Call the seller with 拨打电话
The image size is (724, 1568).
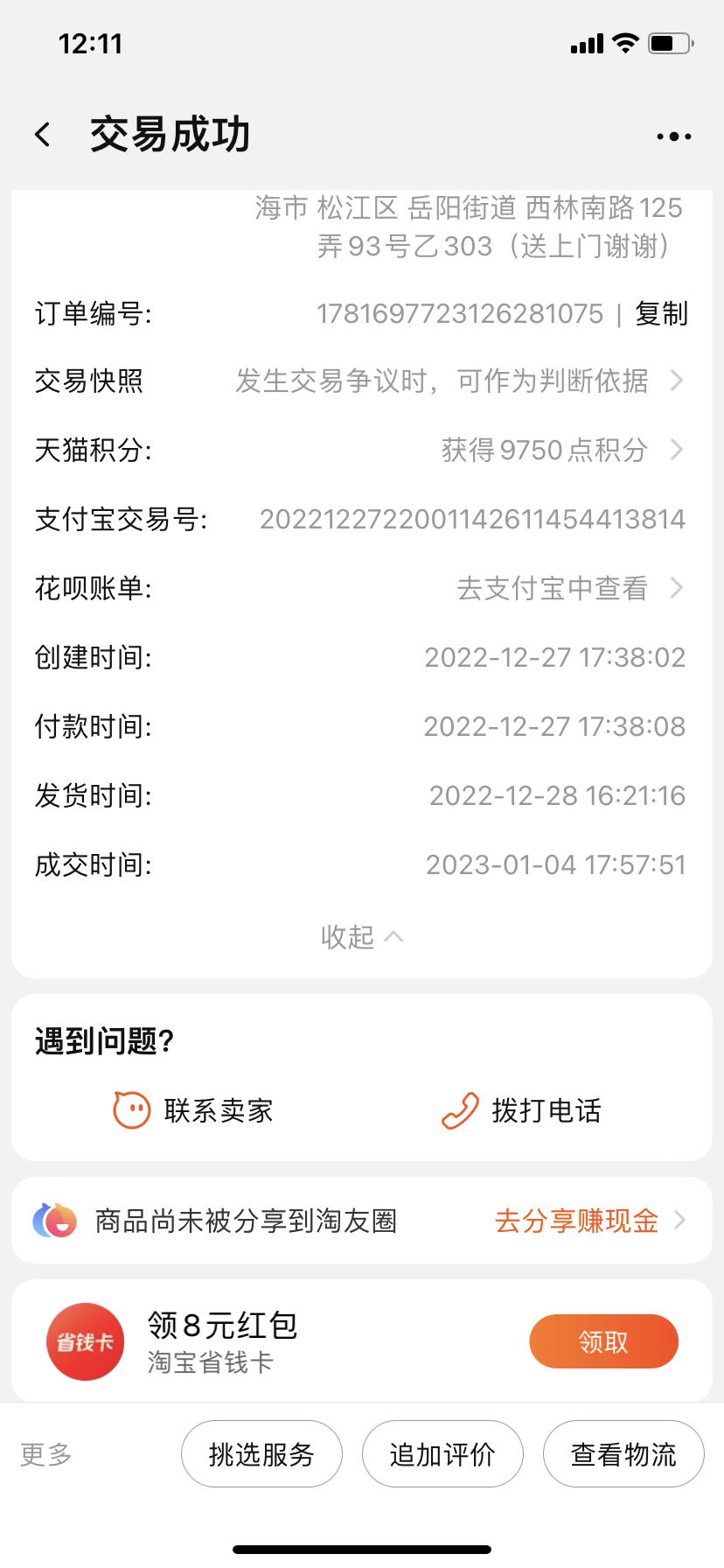521,1110
